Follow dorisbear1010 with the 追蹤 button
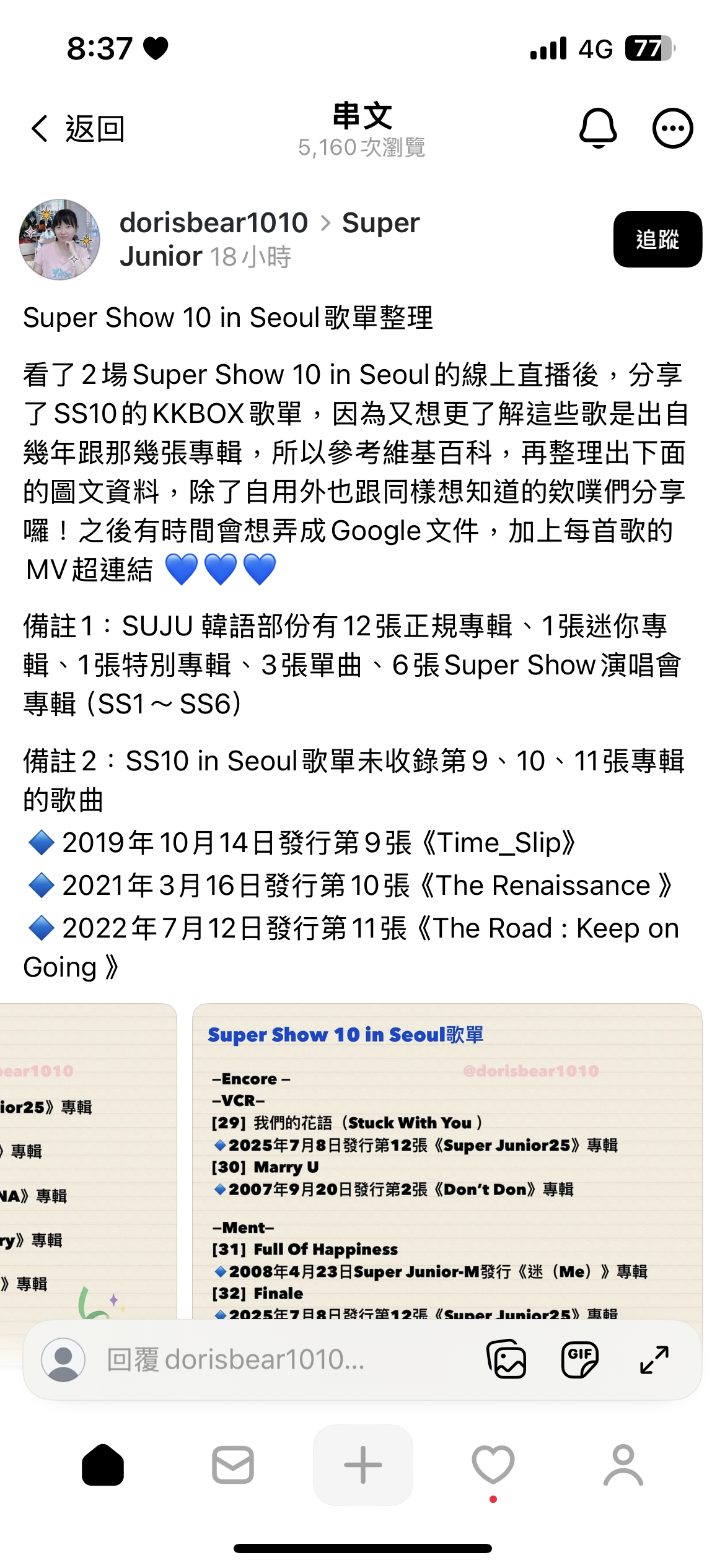The image size is (725, 1568). tap(657, 240)
